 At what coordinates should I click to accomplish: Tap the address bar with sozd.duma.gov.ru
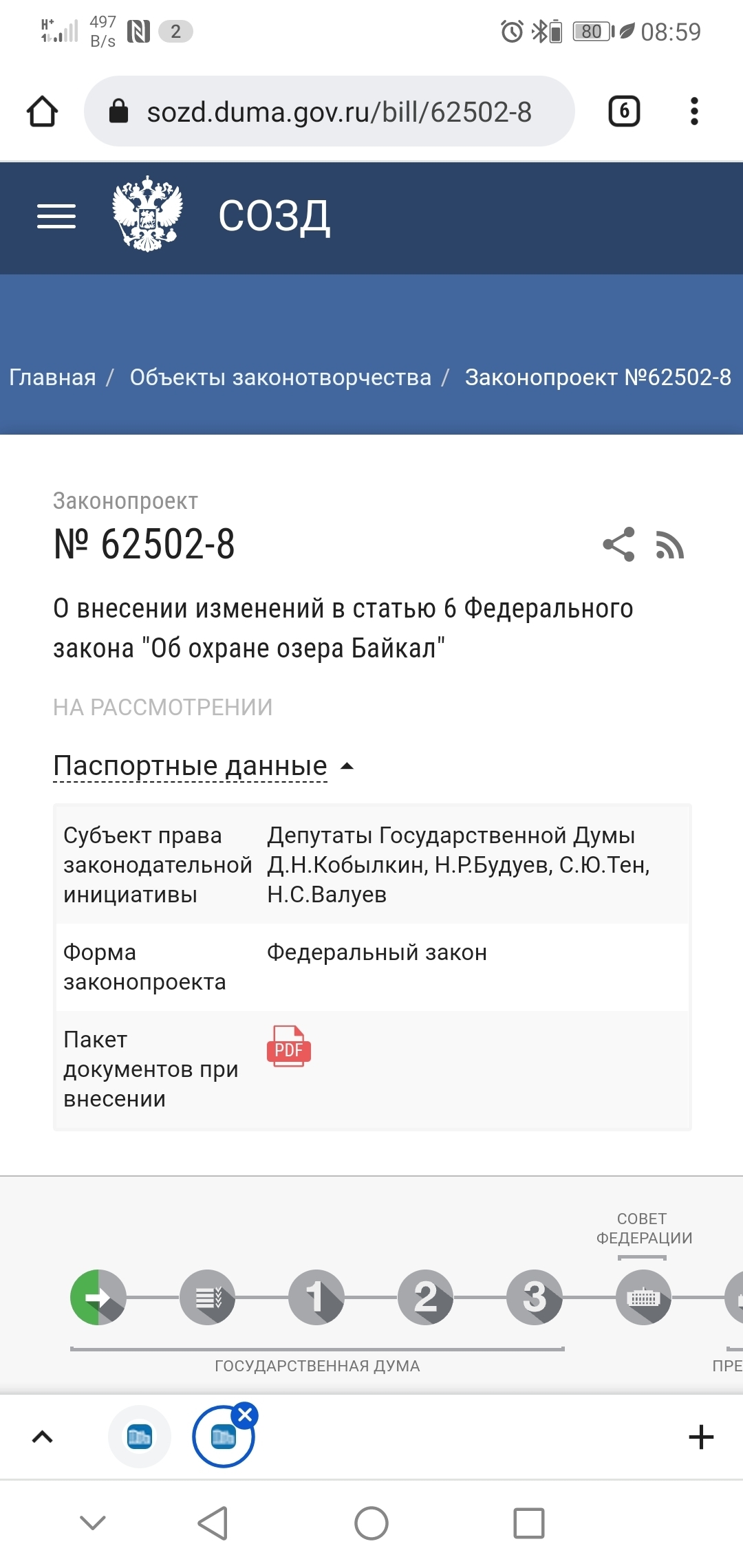pos(330,111)
